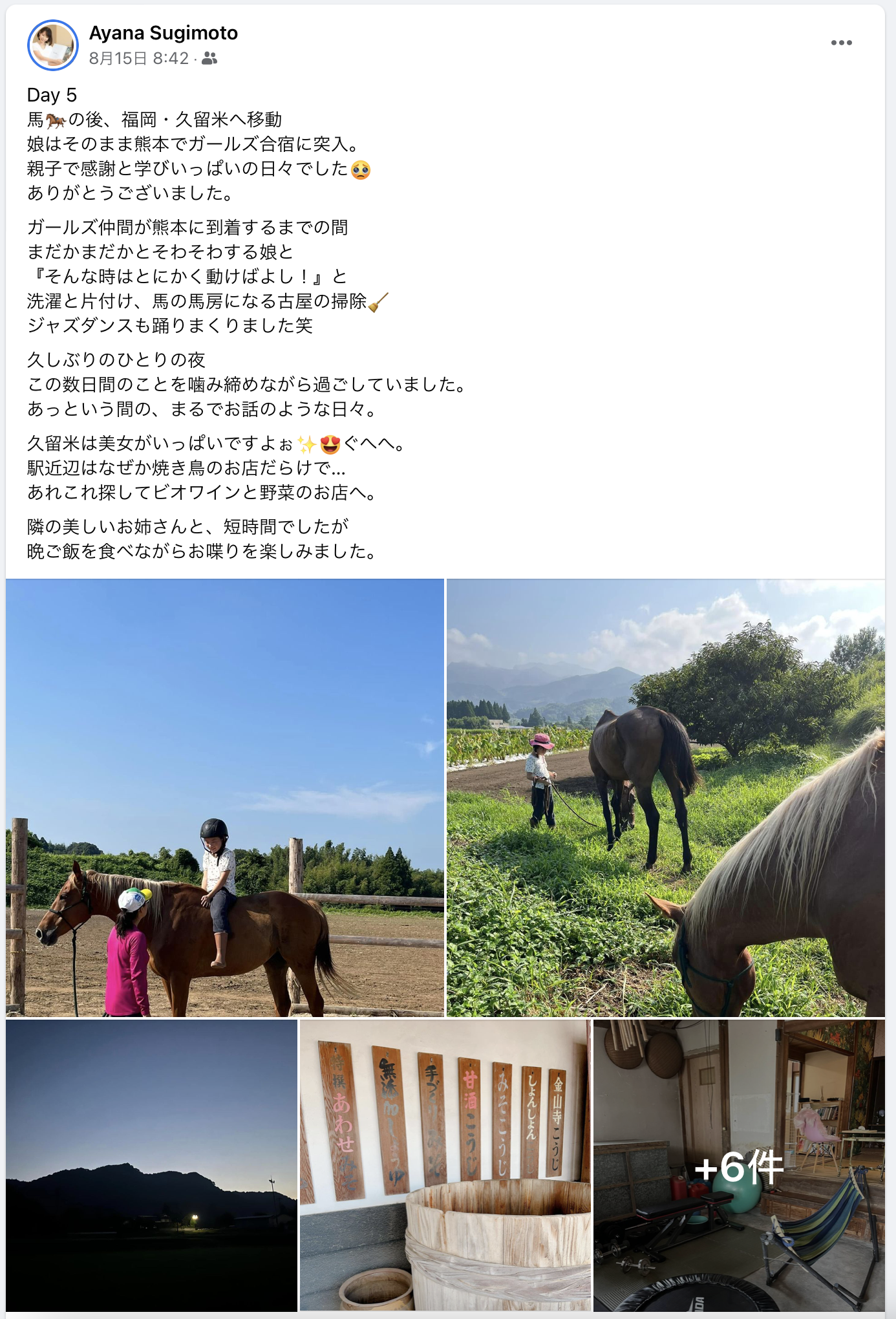Open photo of child riding brown horse
The height and width of the screenshot is (1319, 896).
pos(225,797)
